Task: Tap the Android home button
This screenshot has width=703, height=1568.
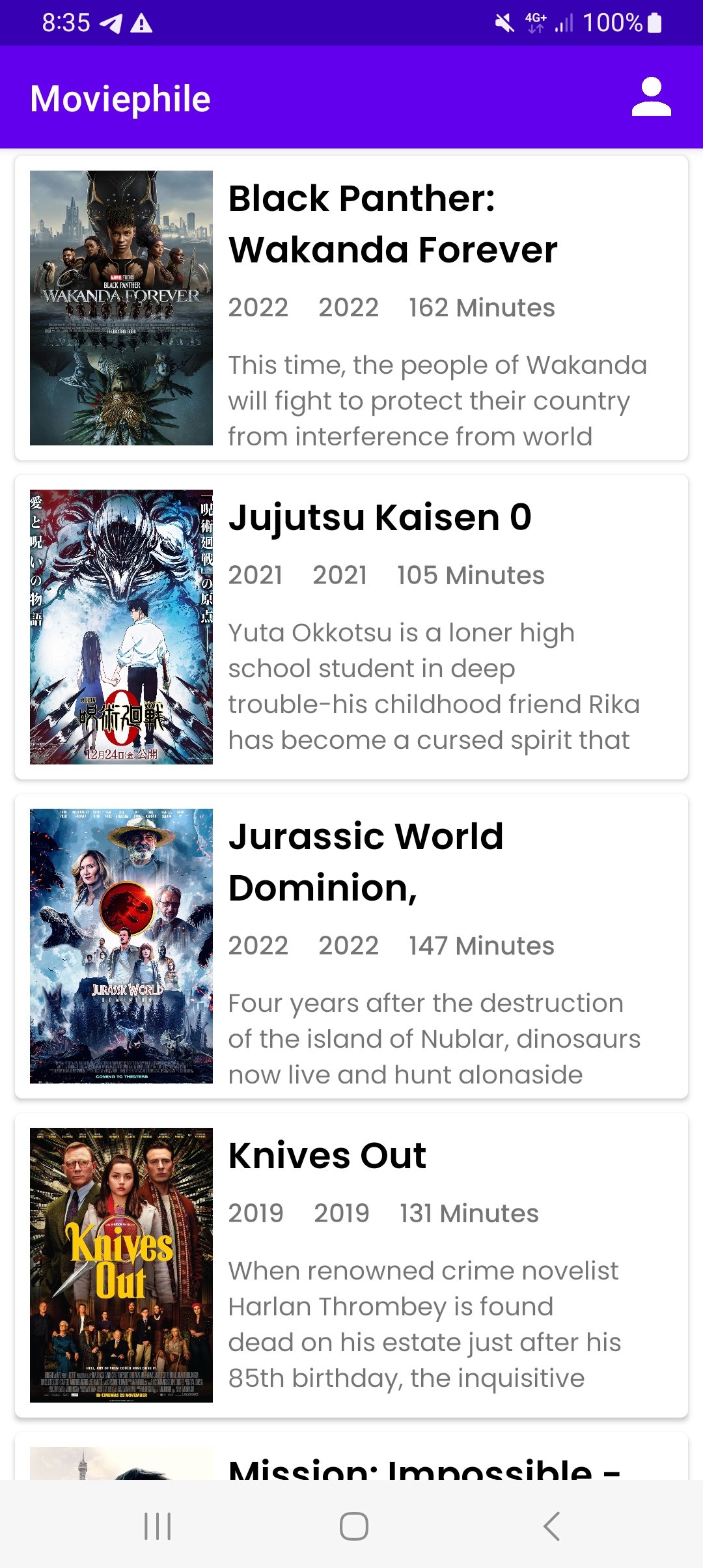Action: coord(351,1527)
